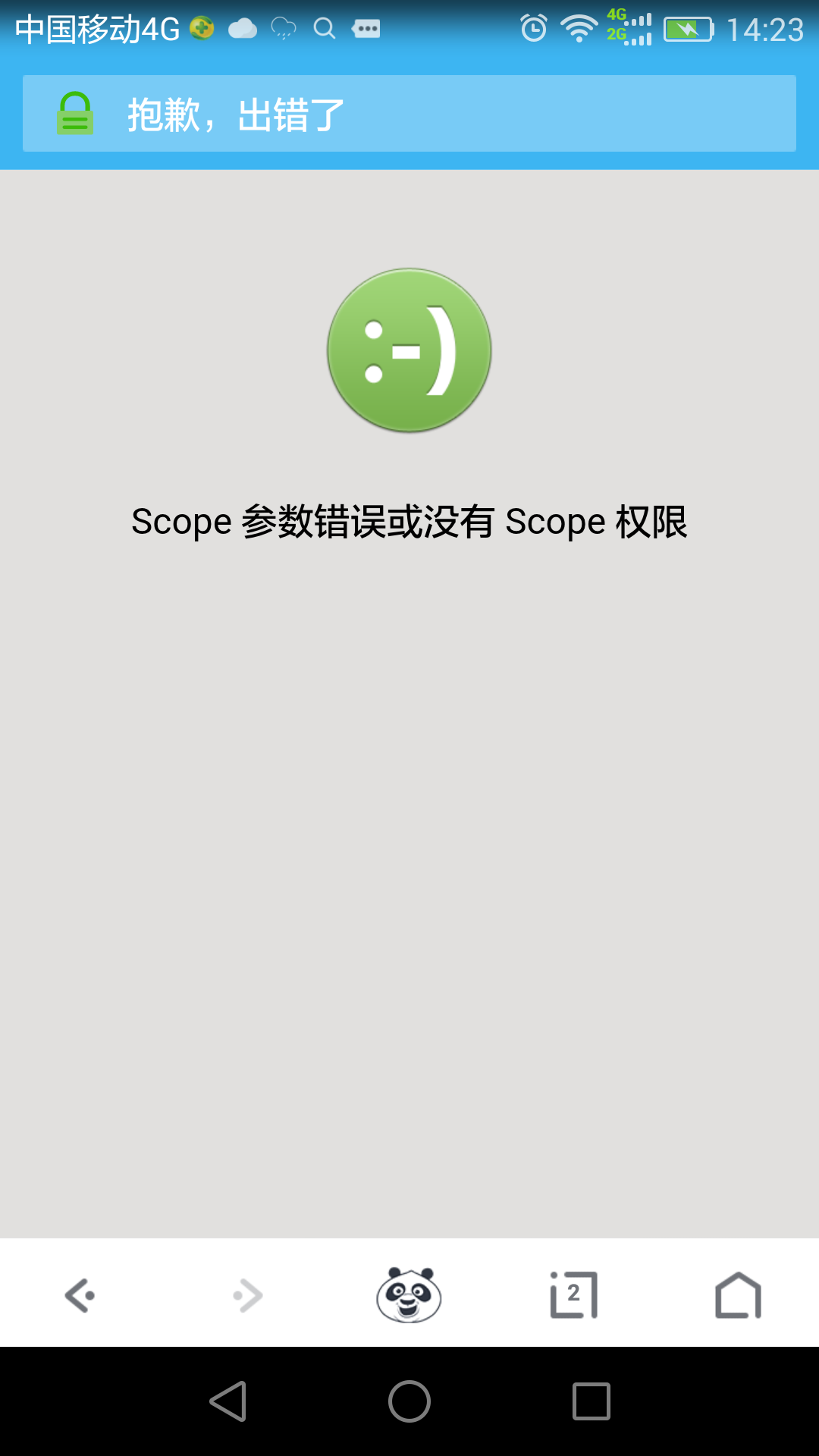Tap the address bar showing 抱歉，出错了
The width and height of the screenshot is (819, 1456).
(409, 114)
